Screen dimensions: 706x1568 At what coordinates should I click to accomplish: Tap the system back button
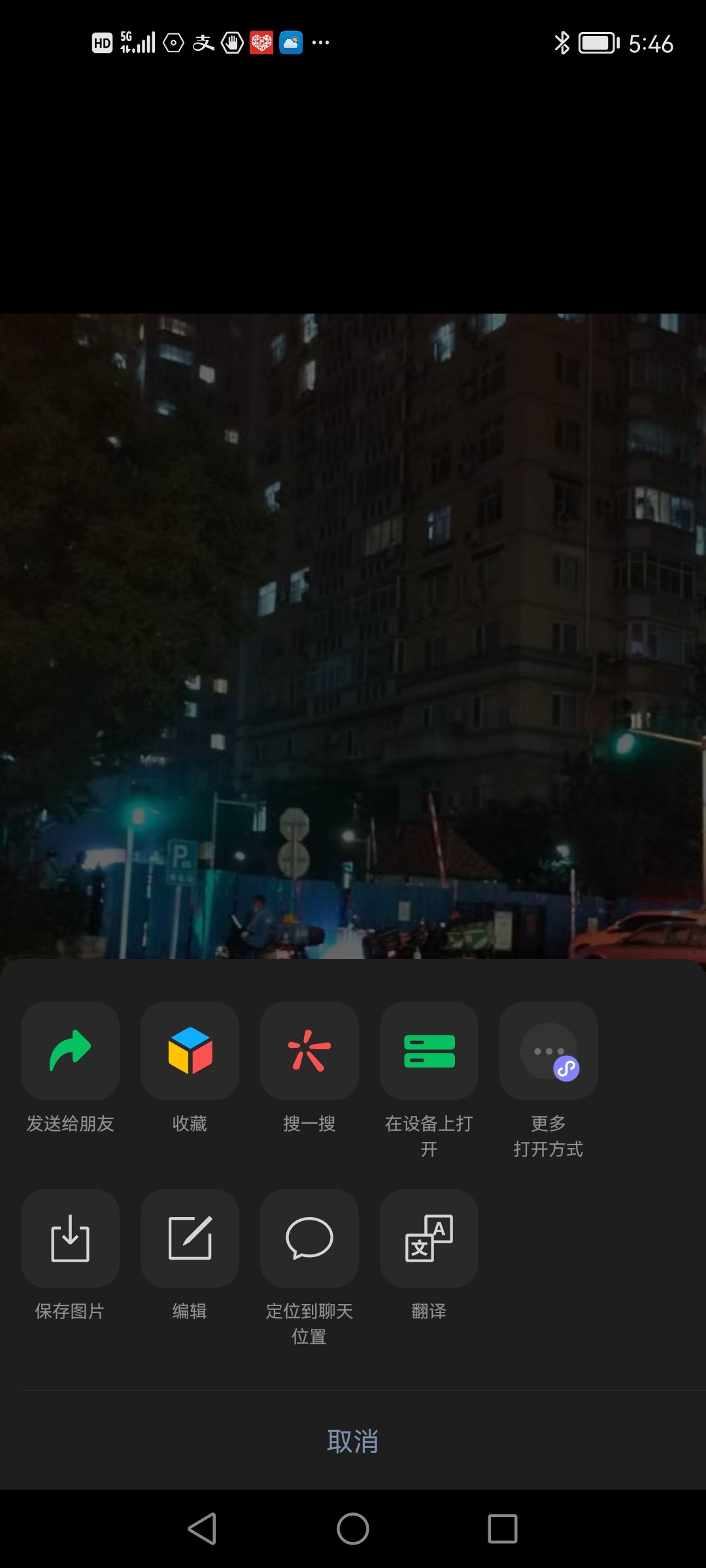pyautogui.click(x=202, y=1529)
